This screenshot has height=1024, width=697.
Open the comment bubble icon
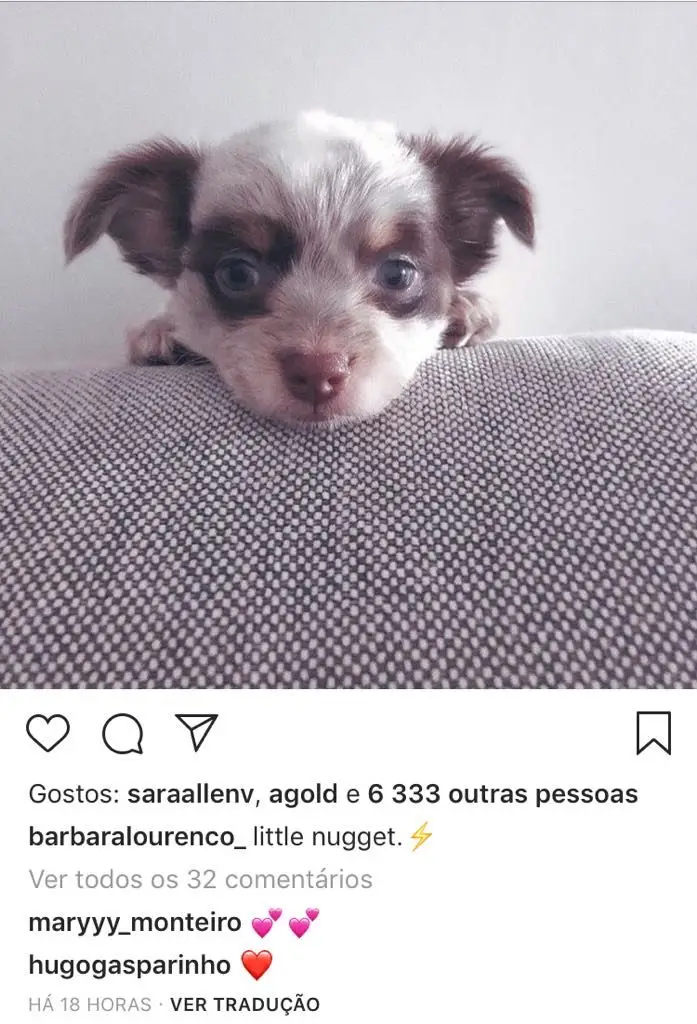(123, 735)
